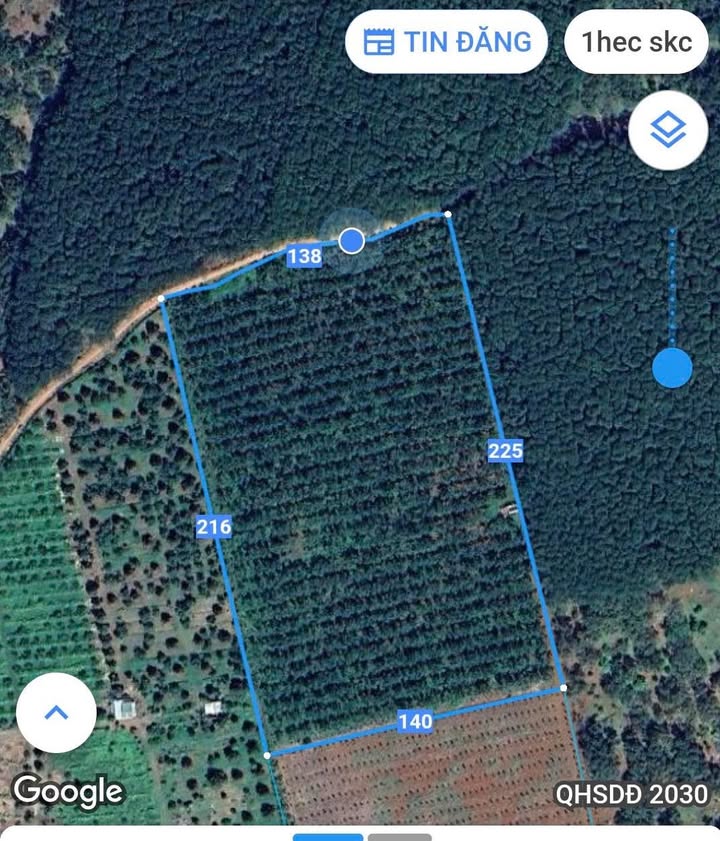The image size is (720, 841).
Task: Open the TIN ĐĂNG listings button
Action: (x=447, y=42)
